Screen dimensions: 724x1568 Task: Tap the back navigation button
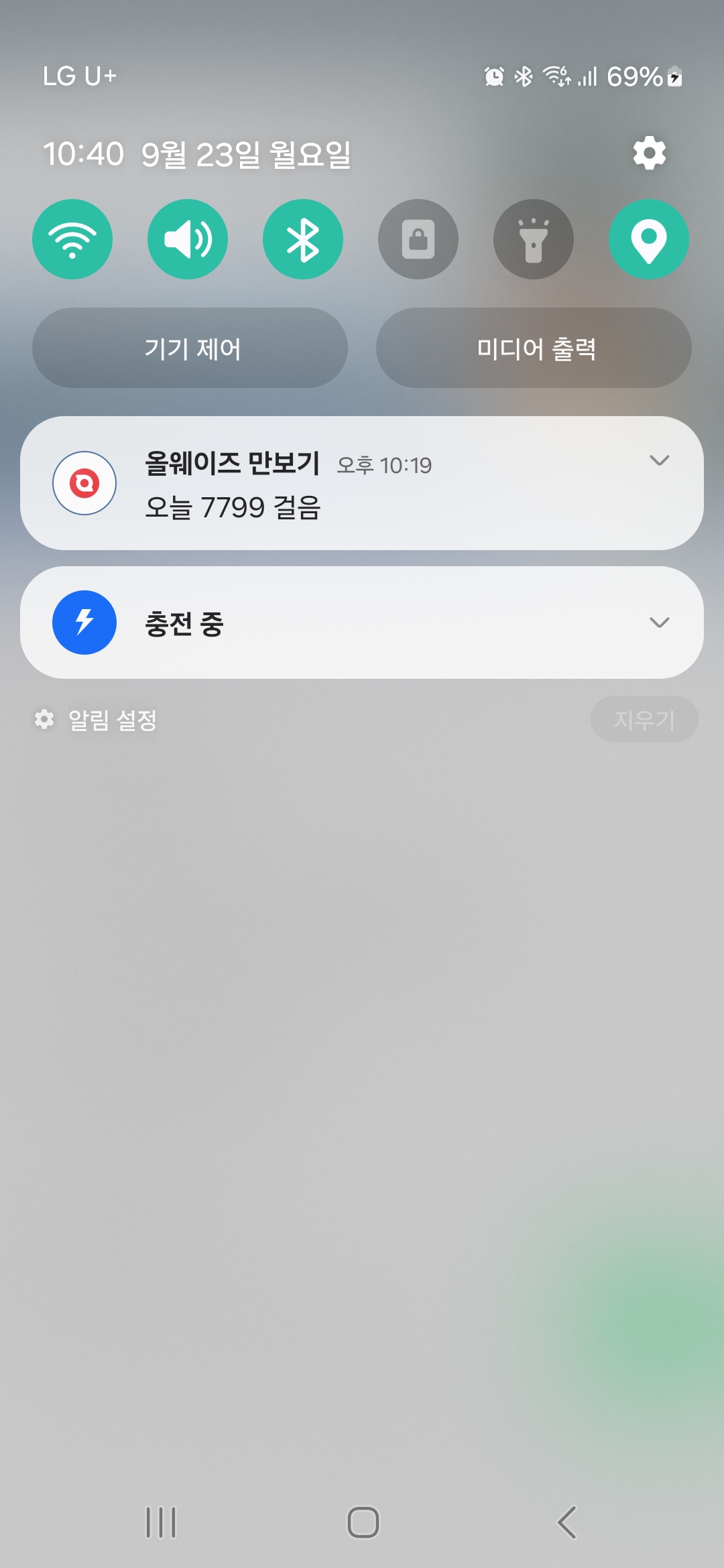point(567,1522)
